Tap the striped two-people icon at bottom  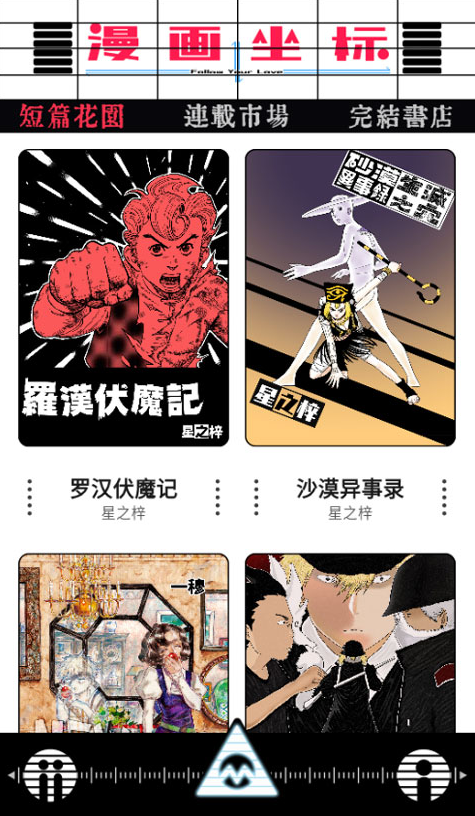click(50, 775)
